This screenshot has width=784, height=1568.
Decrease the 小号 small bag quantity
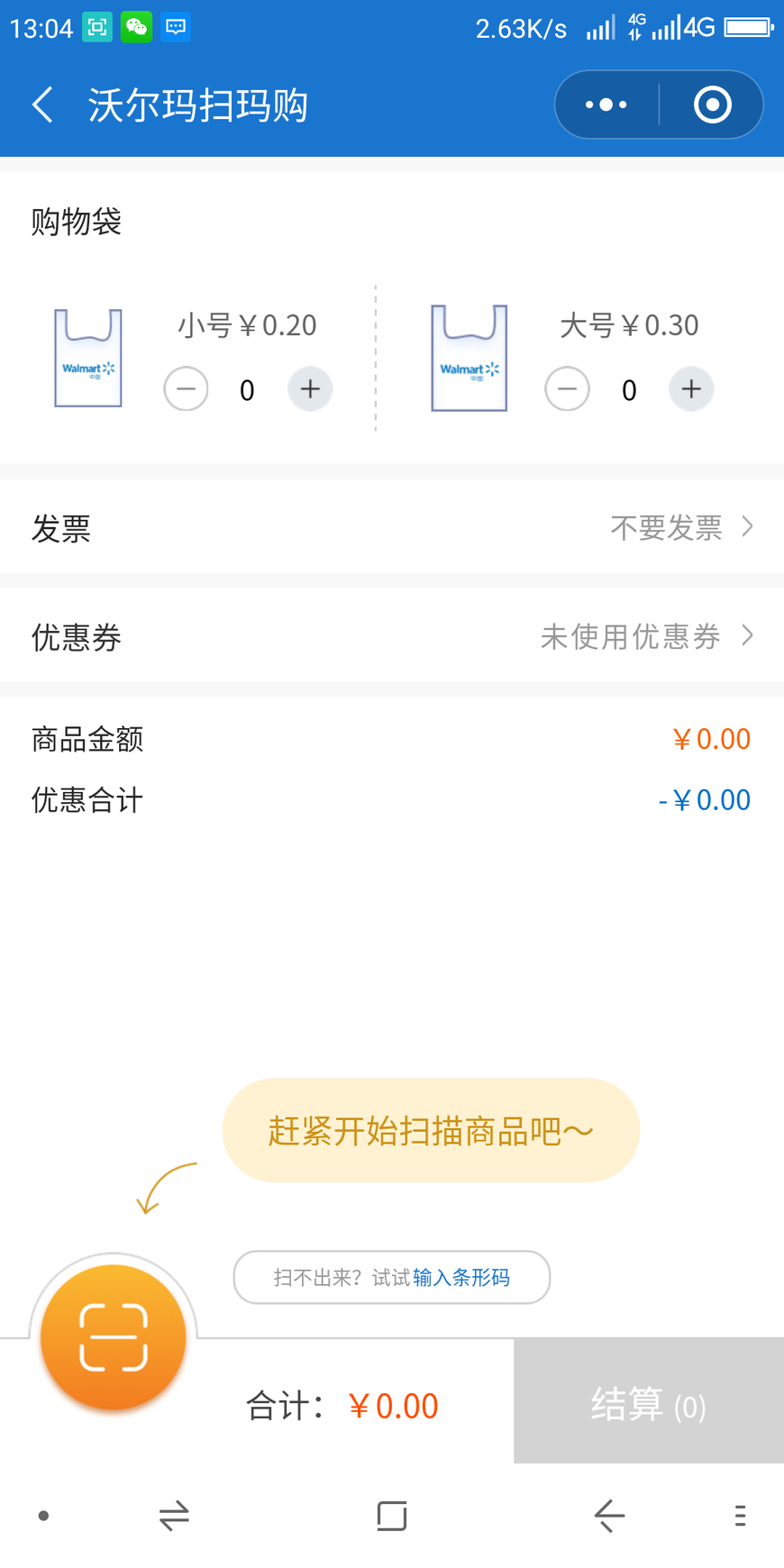[x=186, y=388]
